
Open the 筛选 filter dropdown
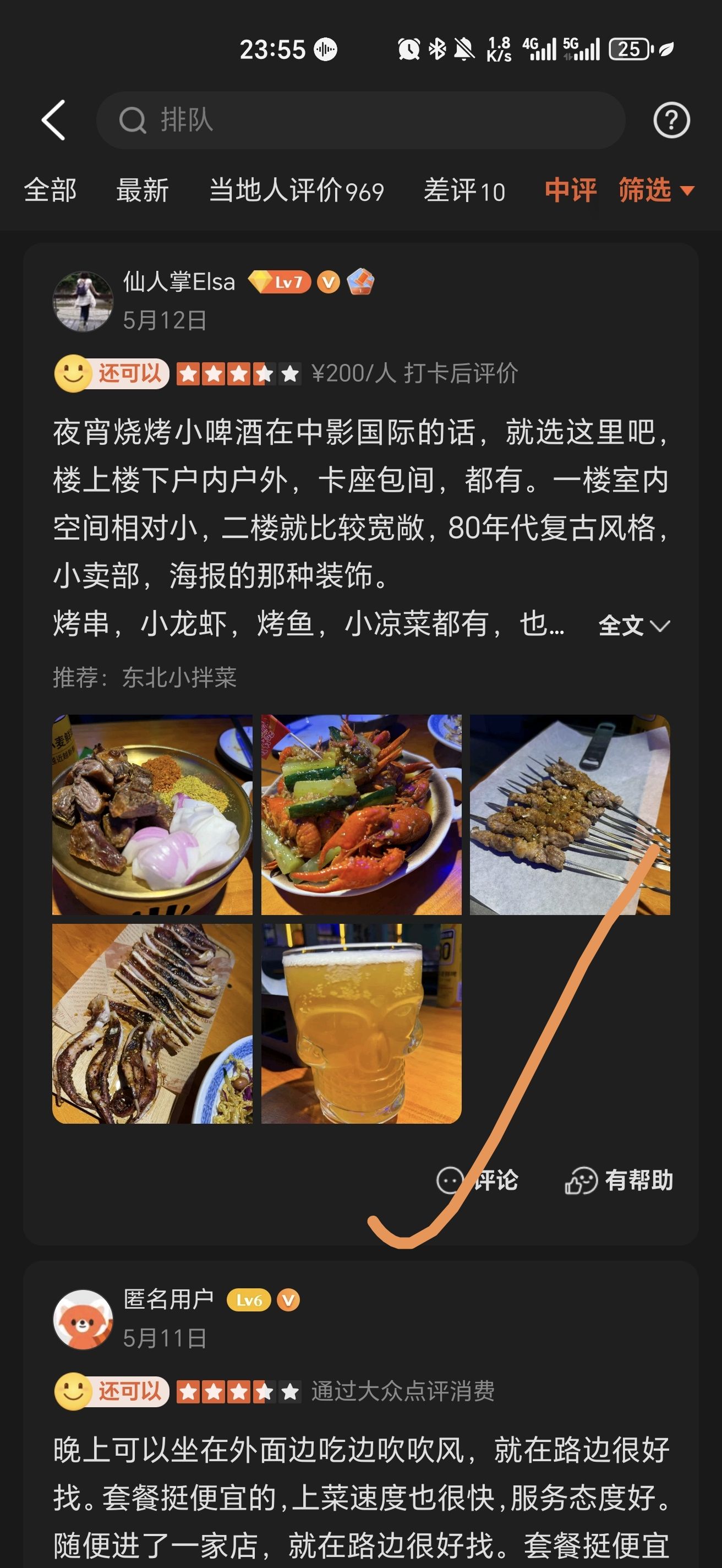coord(657,190)
